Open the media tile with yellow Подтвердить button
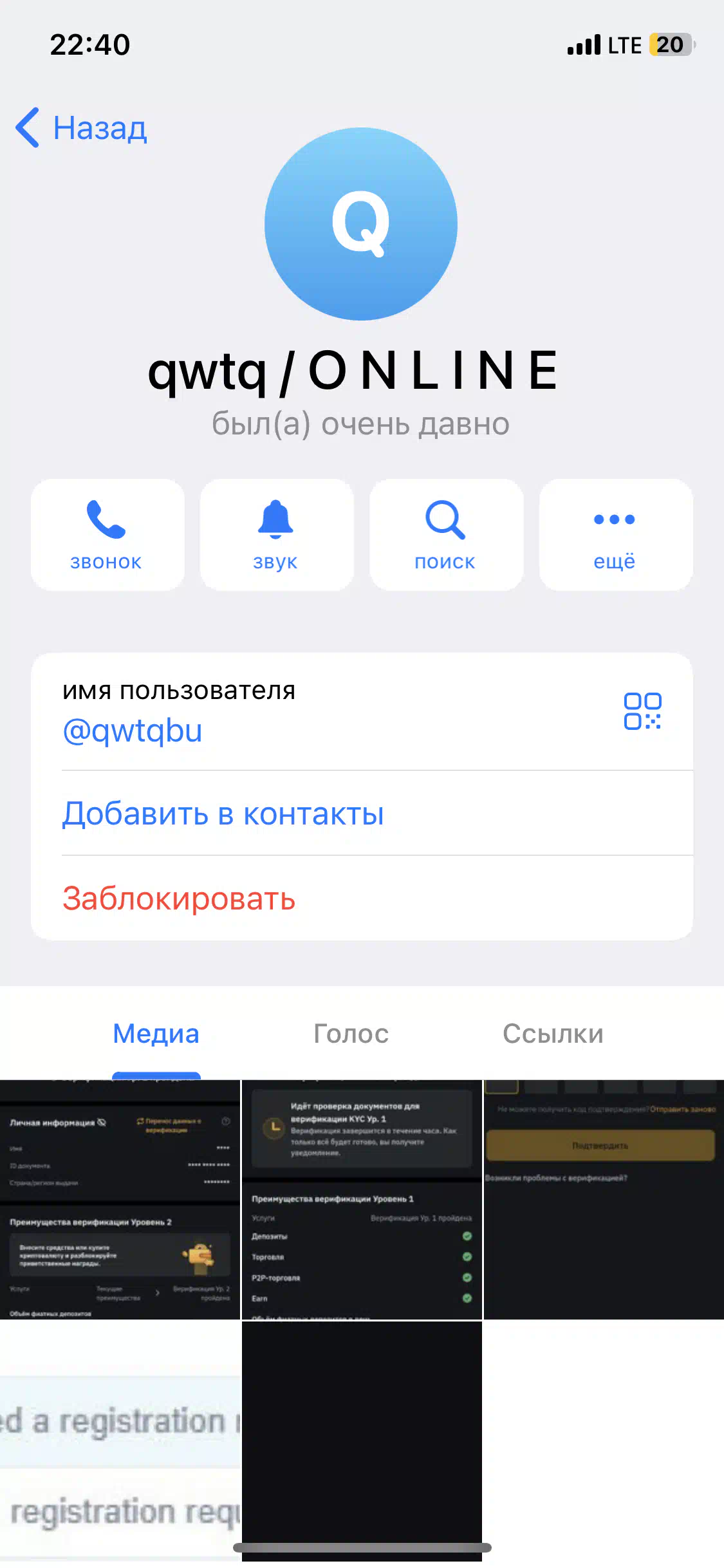This screenshot has width=724, height=1568. coord(604,1200)
